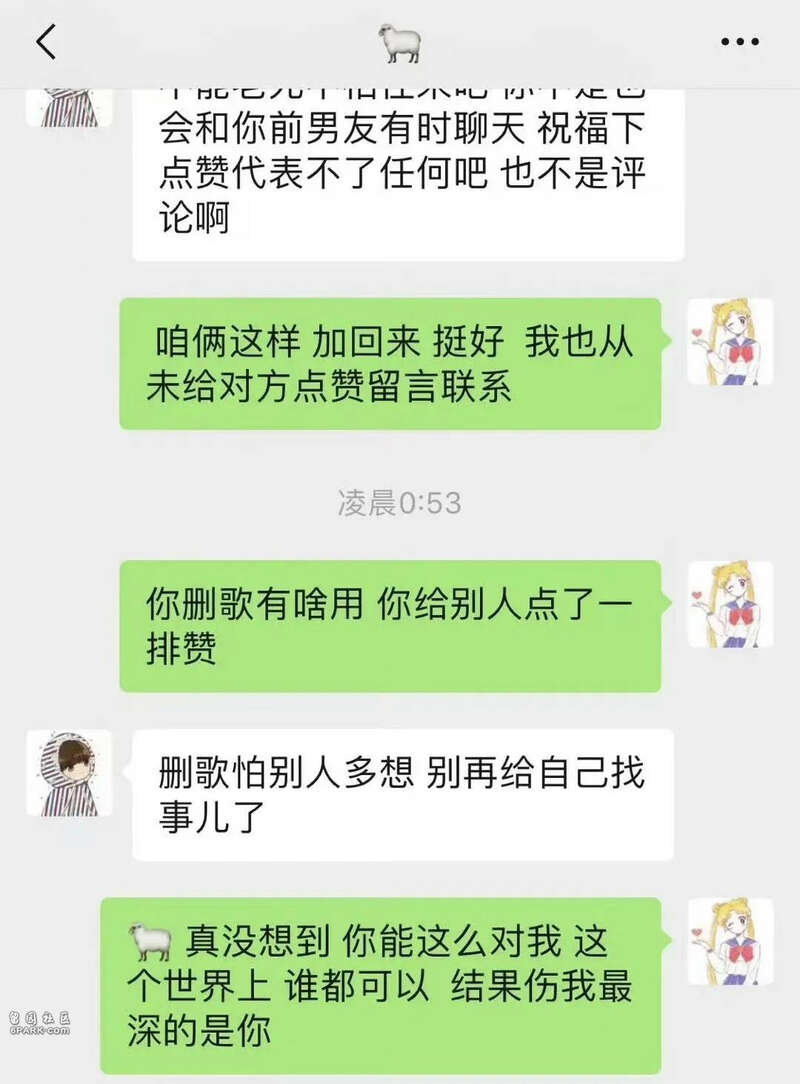This screenshot has height=1084, width=800.
Task: Open the contact's avatar beside "删歌怕别人多想"
Action: point(69,772)
